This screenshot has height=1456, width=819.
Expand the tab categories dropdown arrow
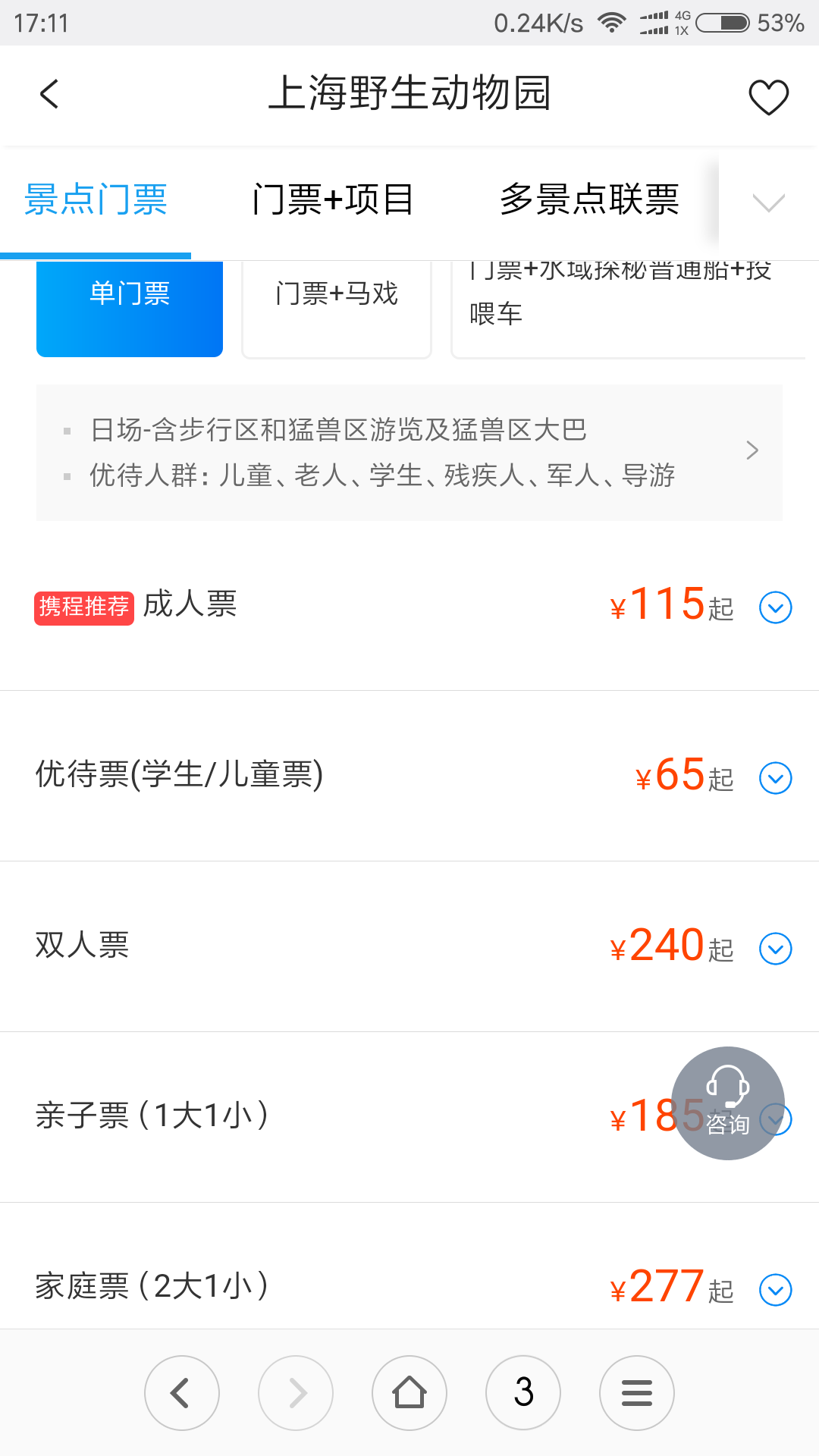(768, 202)
